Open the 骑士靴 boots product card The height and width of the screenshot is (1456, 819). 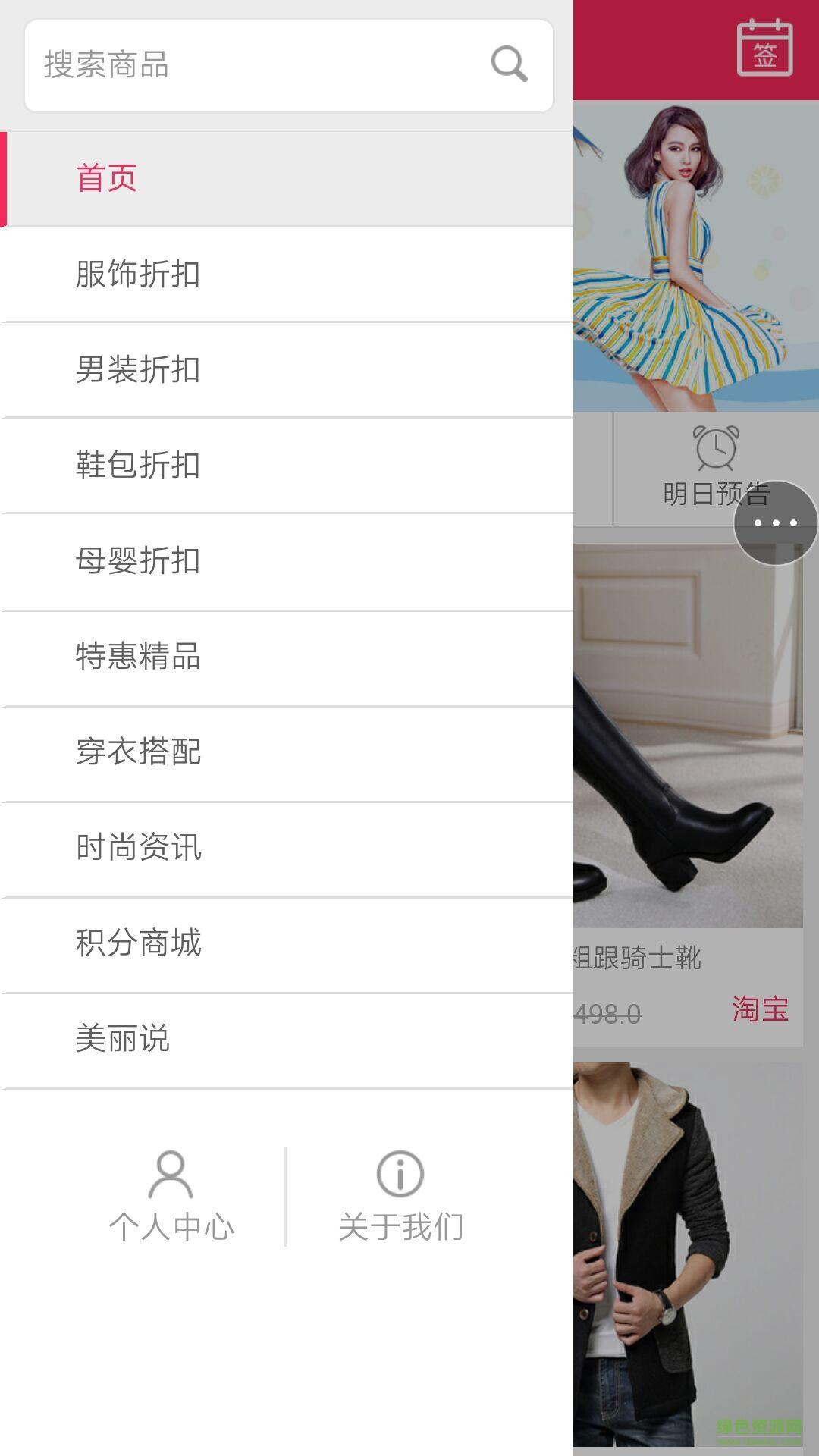click(x=687, y=758)
